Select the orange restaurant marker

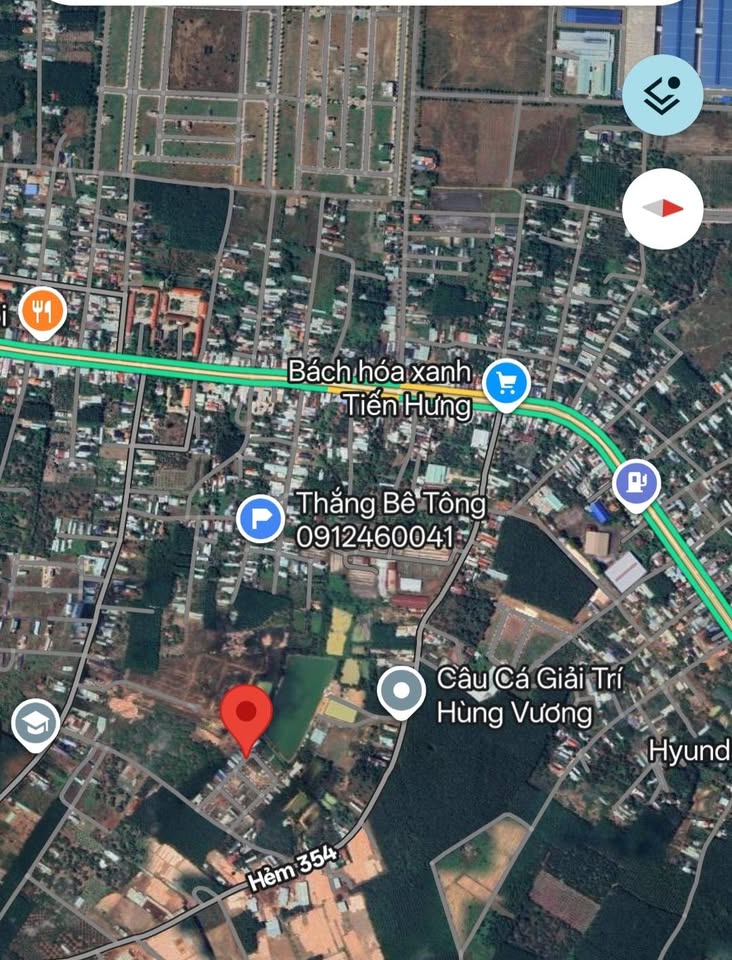point(42,312)
